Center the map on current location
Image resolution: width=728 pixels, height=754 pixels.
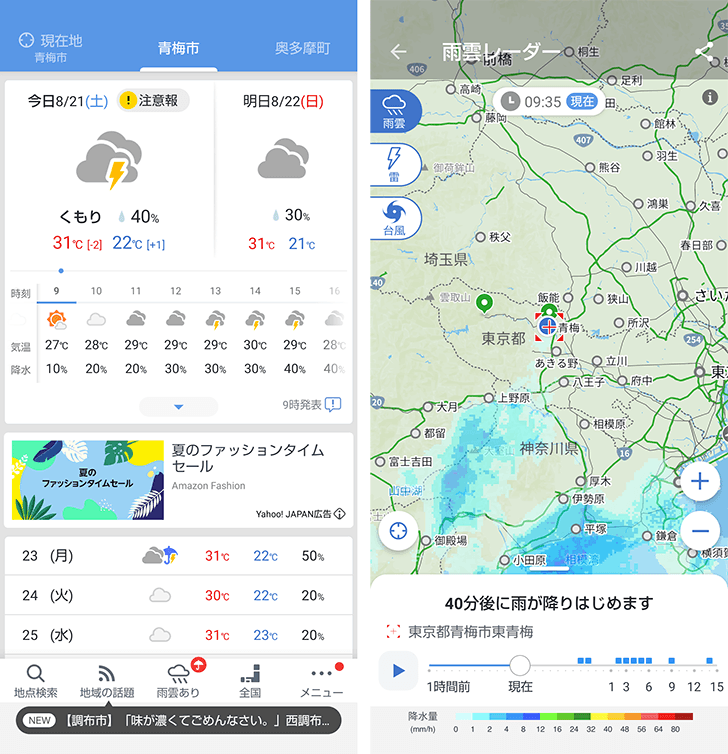pos(399,531)
